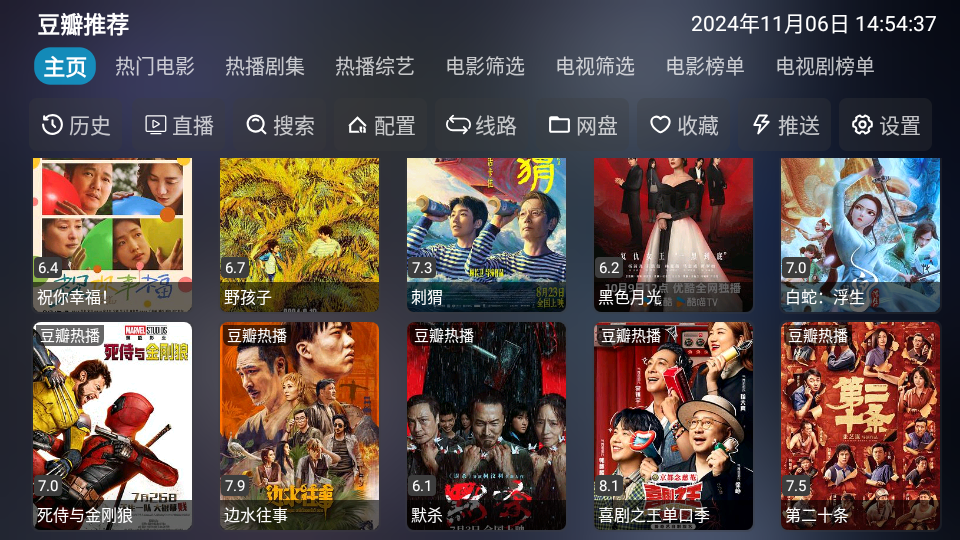
Task: View 收藏 favorites
Action: (684, 125)
